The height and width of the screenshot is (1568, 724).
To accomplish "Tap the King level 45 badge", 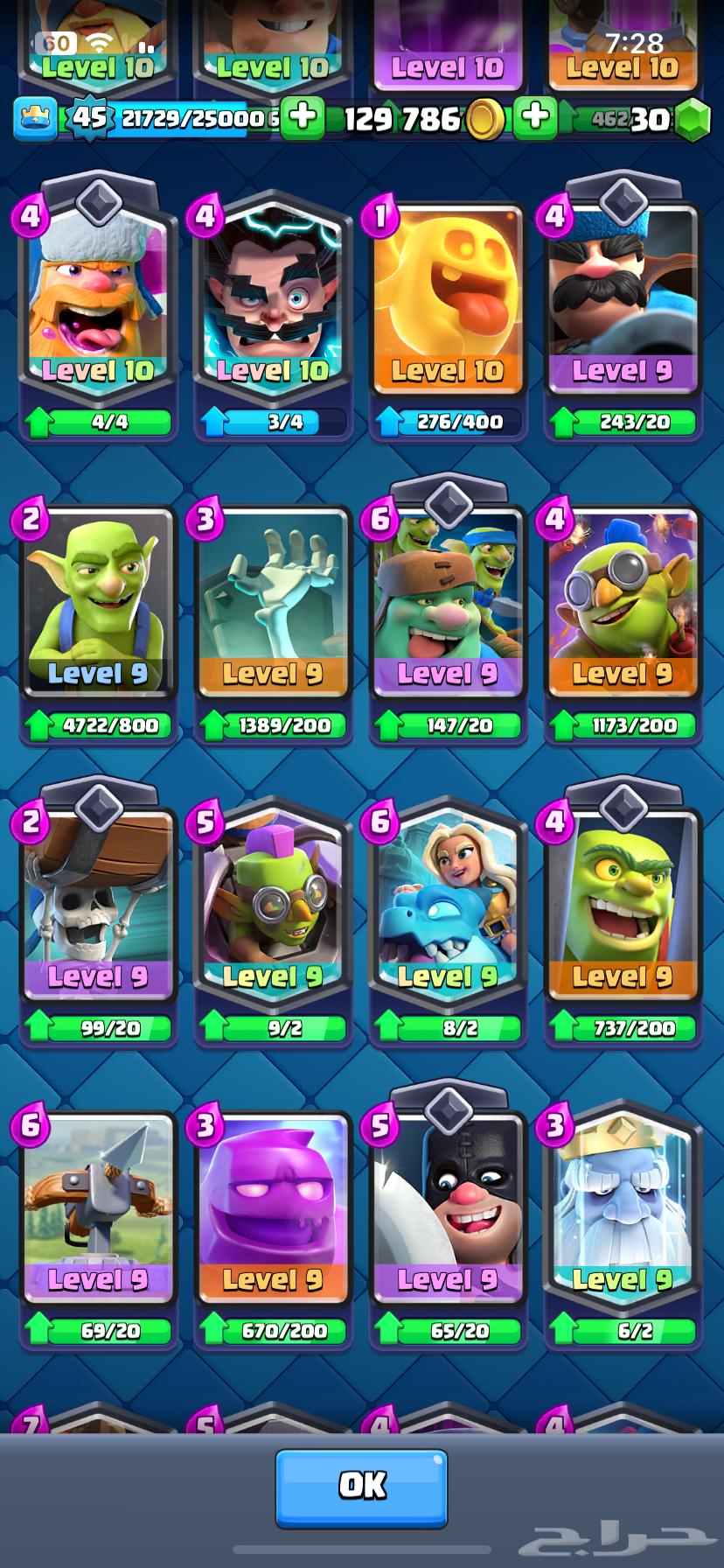I will 87,117.
